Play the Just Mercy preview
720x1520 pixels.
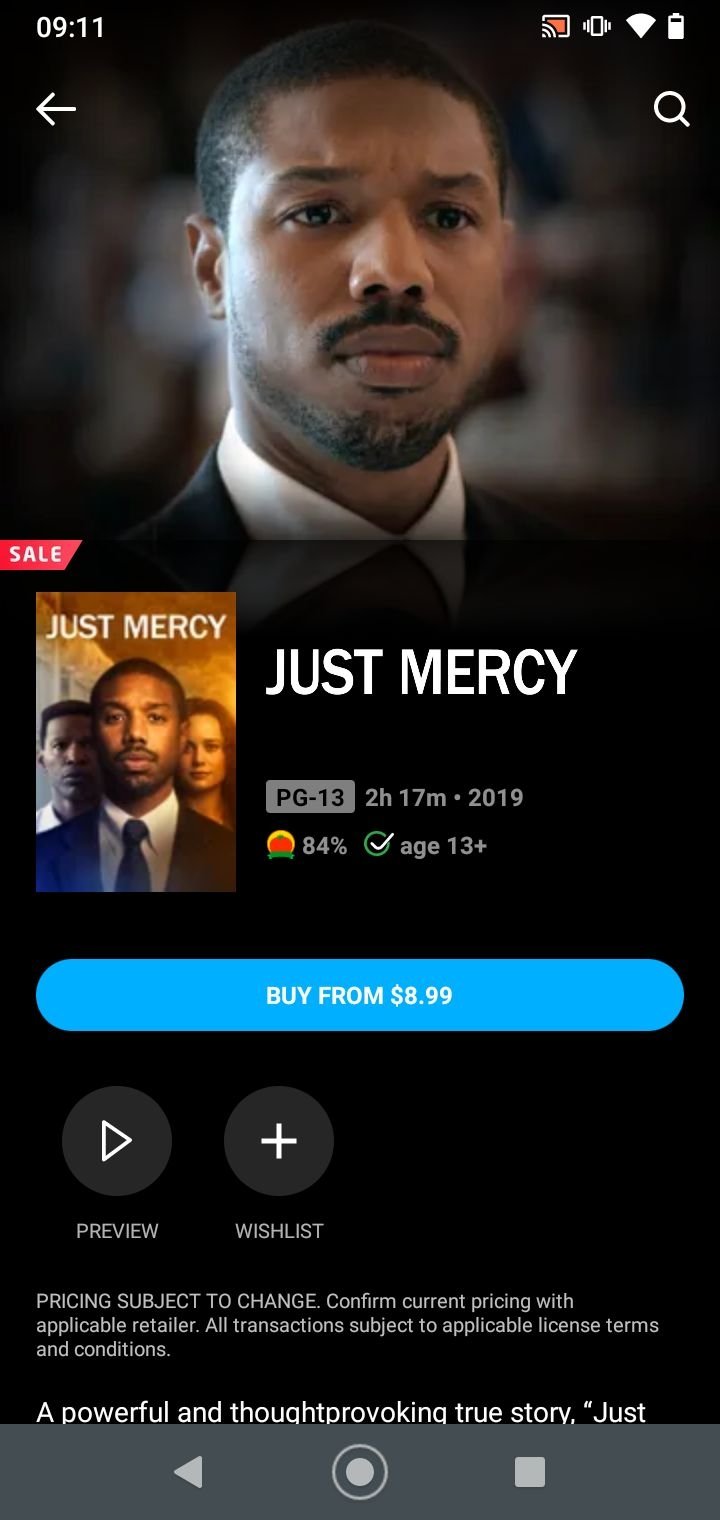[x=117, y=1141]
